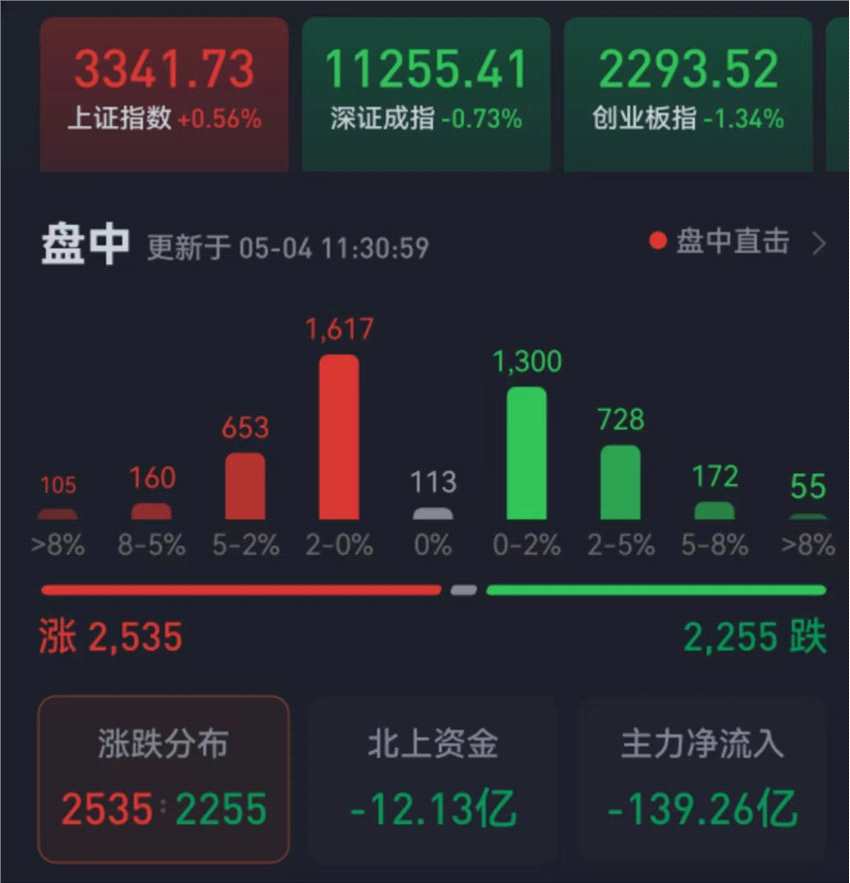Switch to the 北上资金 tab
This screenshot has width=850, height=883.
click(433, 778)
